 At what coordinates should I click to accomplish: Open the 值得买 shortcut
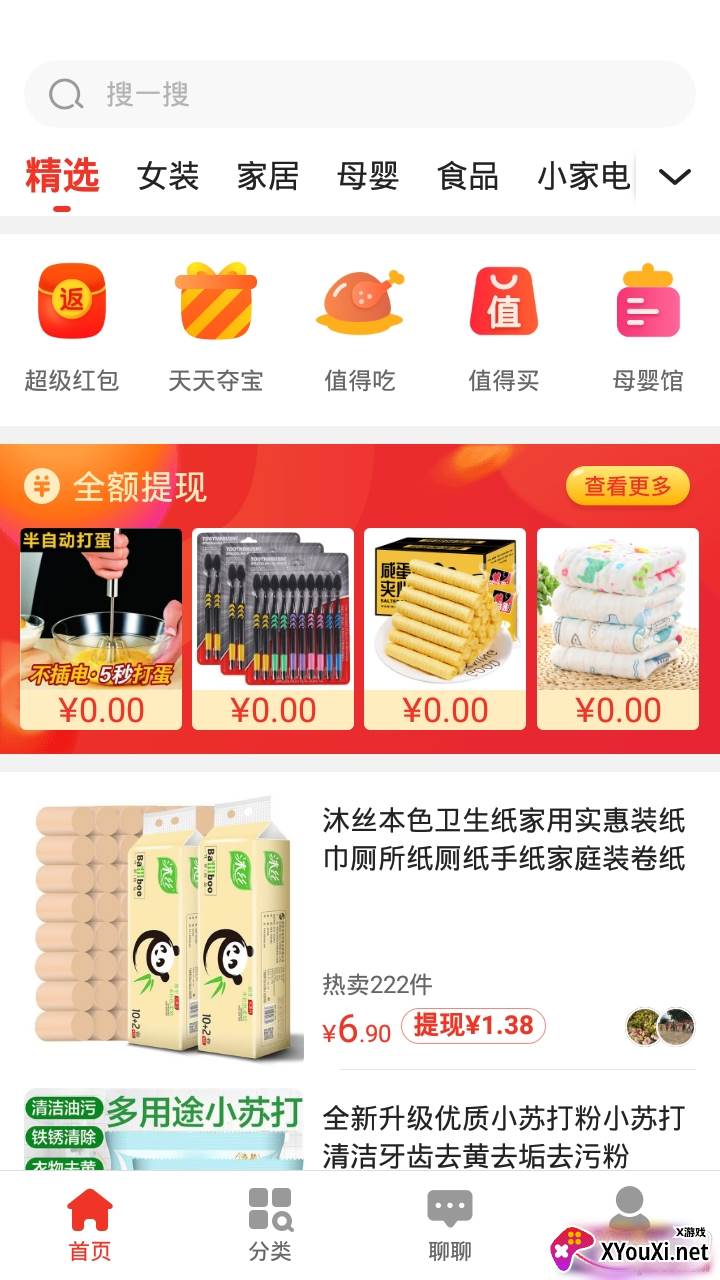(504, 327)
